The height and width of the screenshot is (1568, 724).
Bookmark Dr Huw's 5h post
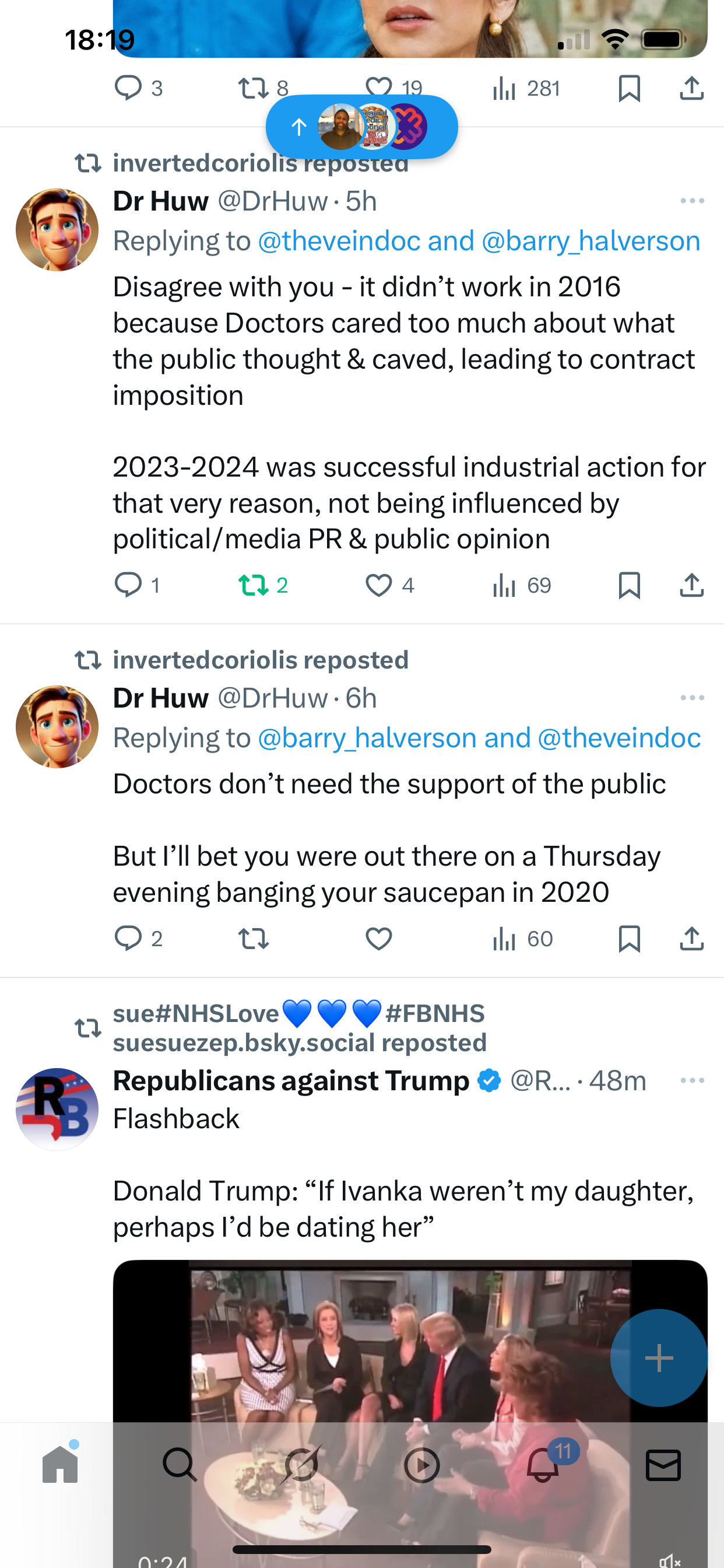pyautogui.click(x=629, y=586)
